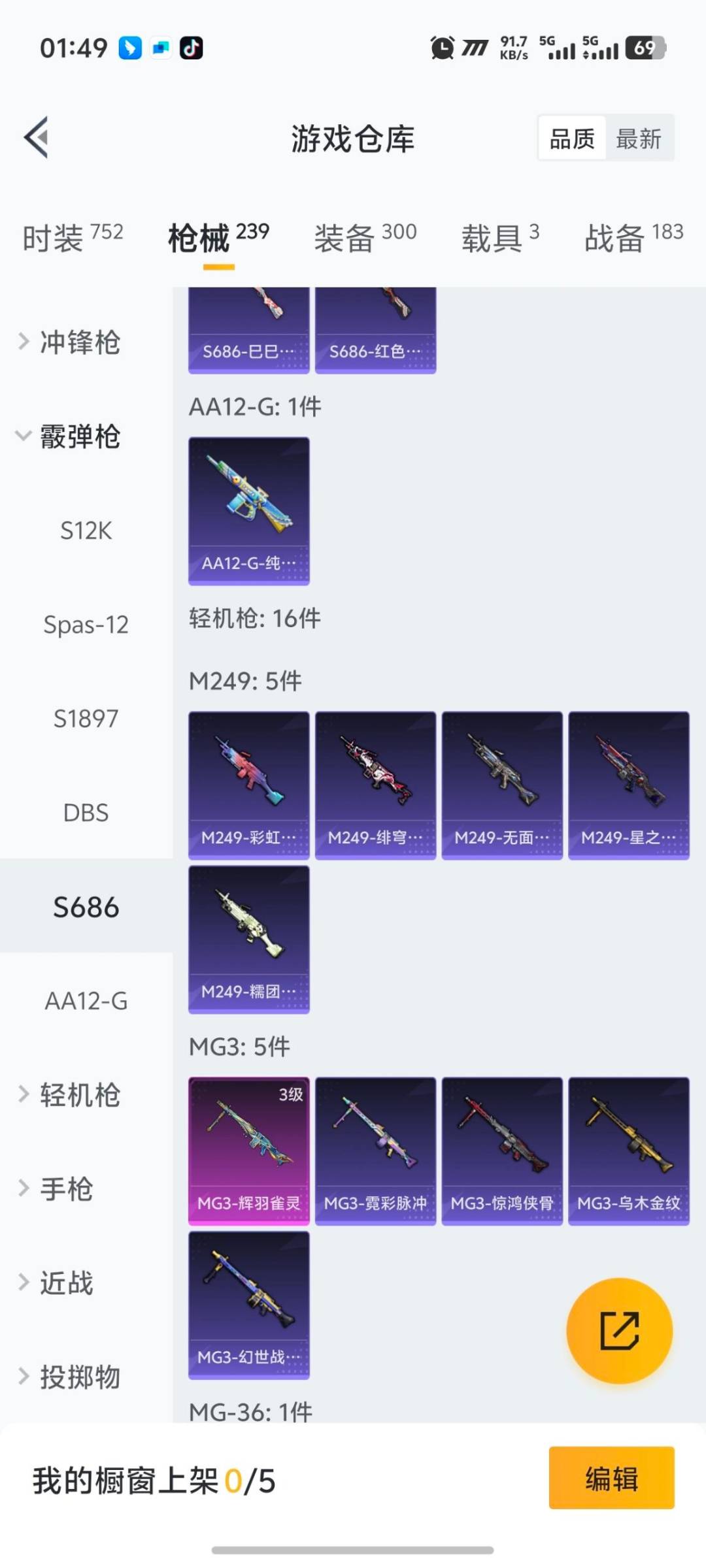Tap 编辑 to edit the showcase

611,1478
